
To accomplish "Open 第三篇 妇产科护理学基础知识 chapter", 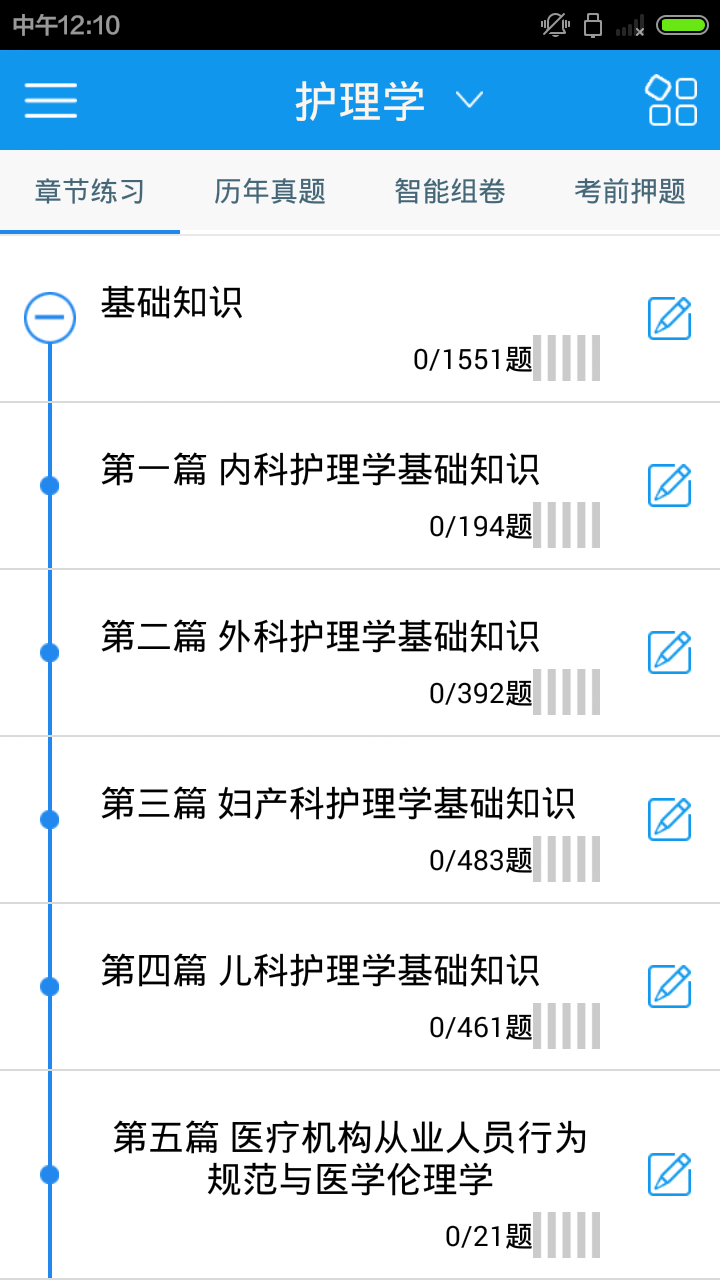I will tap(338, 803).
